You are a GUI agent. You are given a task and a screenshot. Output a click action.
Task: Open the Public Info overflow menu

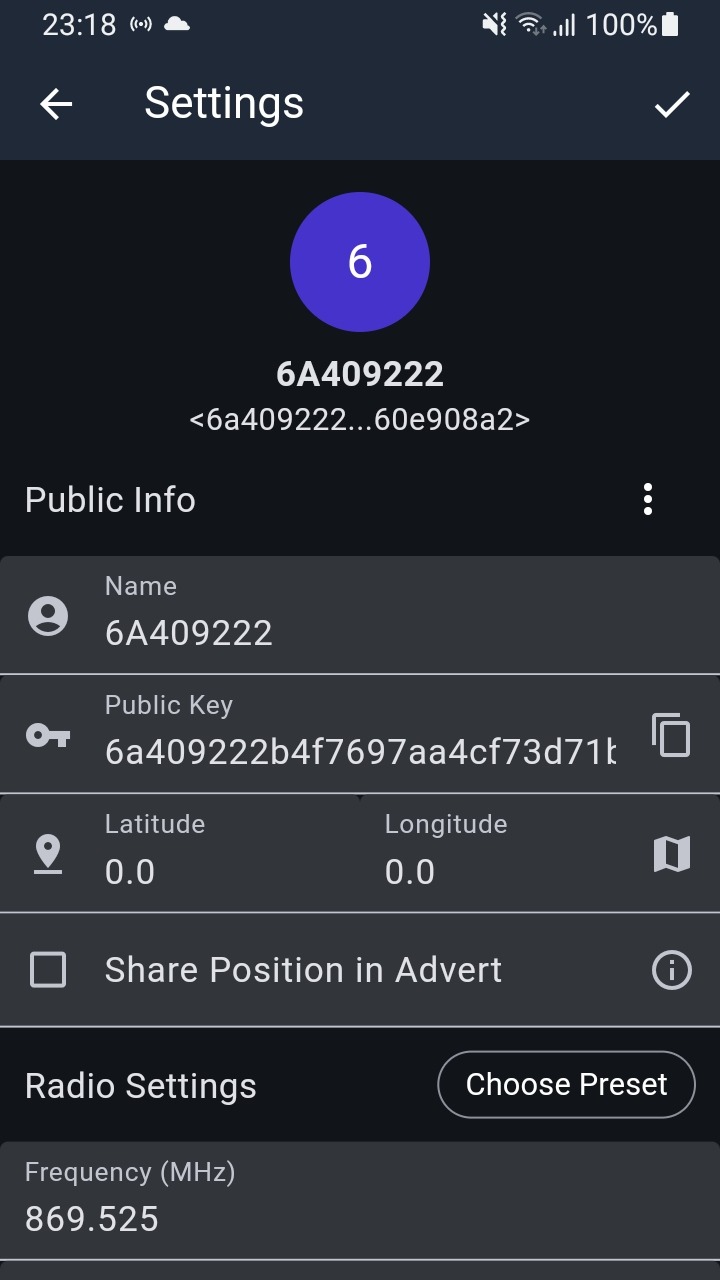point(648,499)
